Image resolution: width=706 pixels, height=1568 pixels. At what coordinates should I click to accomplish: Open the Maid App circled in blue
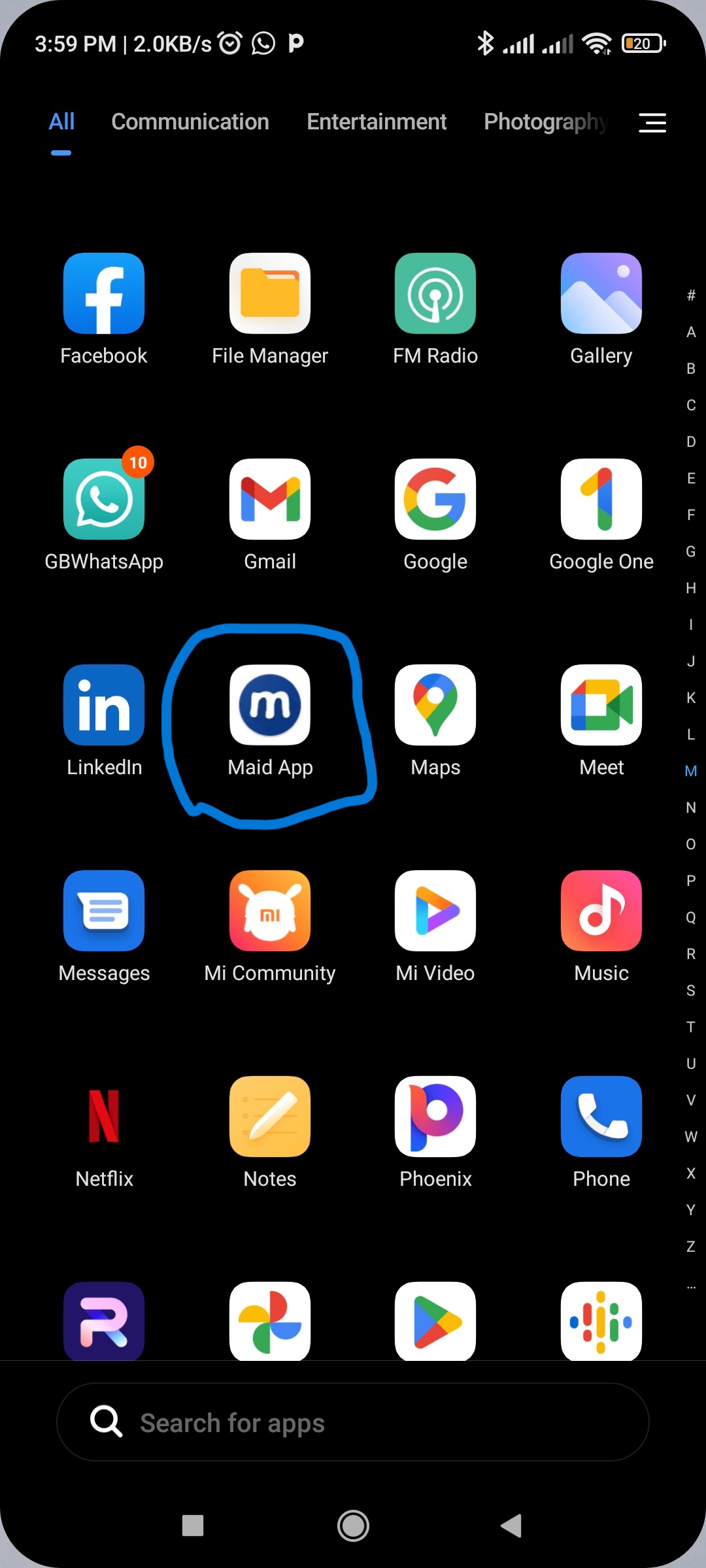click(269, 706)
